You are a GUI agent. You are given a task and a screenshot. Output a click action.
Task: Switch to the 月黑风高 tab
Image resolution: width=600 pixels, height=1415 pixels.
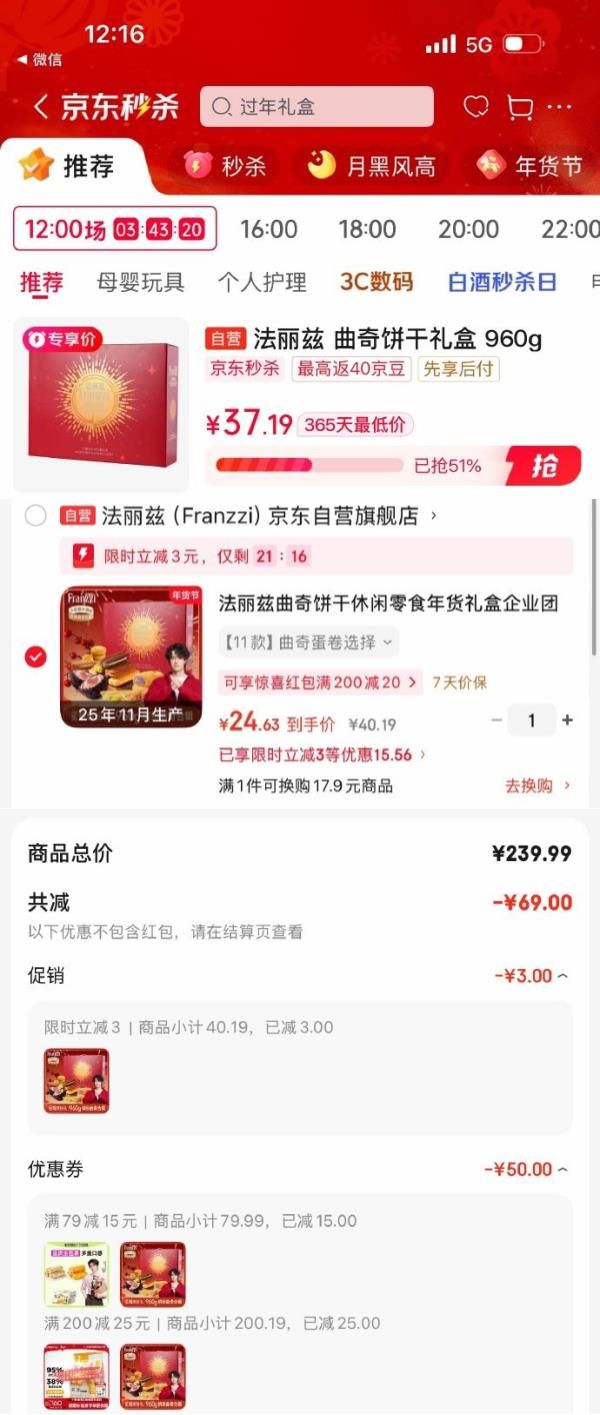pos(371,166)
